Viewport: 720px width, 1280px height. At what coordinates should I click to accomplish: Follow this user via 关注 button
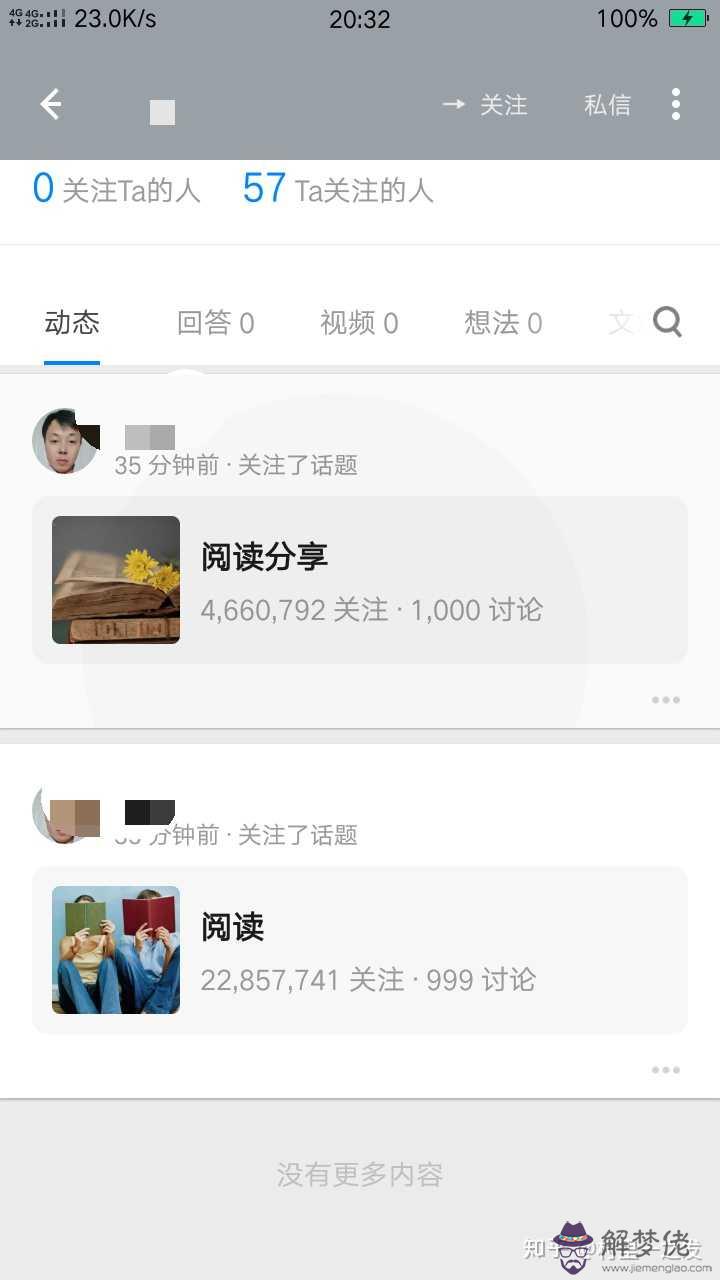(x=485, y=105)
